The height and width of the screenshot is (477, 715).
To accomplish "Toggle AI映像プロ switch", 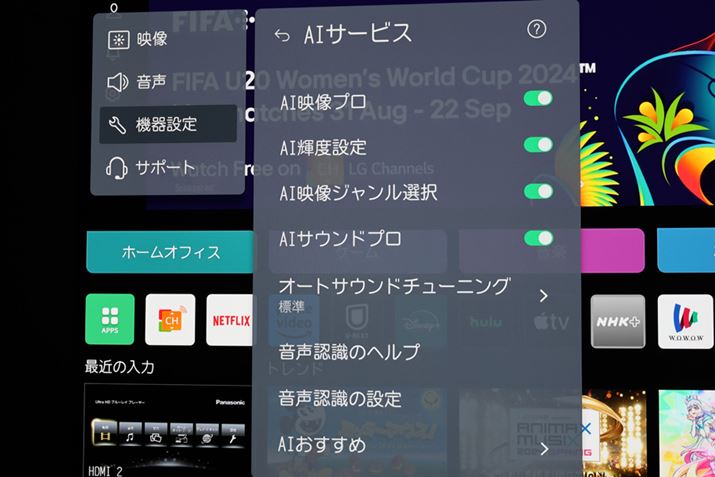I will [x=538, y=98].
